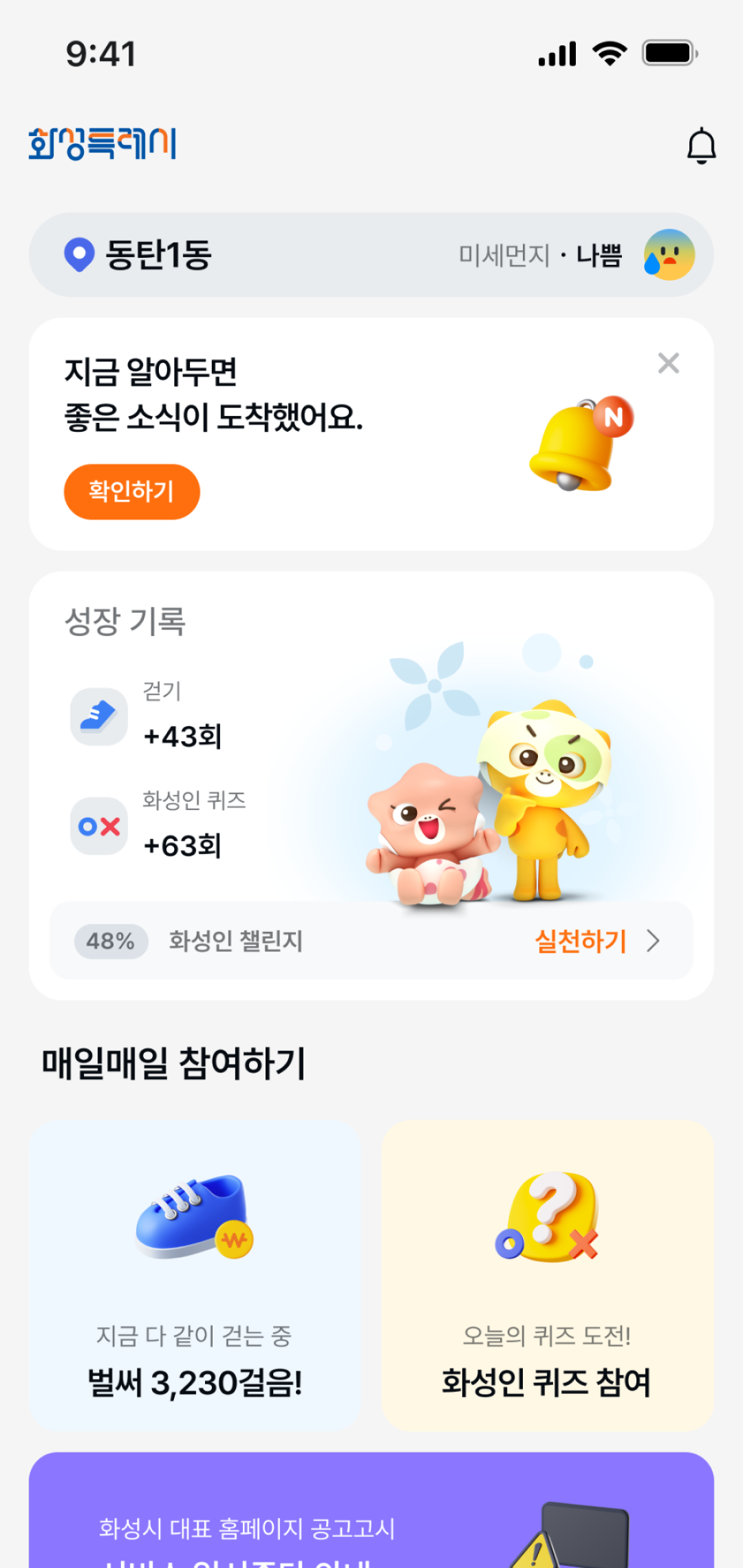Open the 미세먼지 나쁨 air quality details

pos(541,254)
